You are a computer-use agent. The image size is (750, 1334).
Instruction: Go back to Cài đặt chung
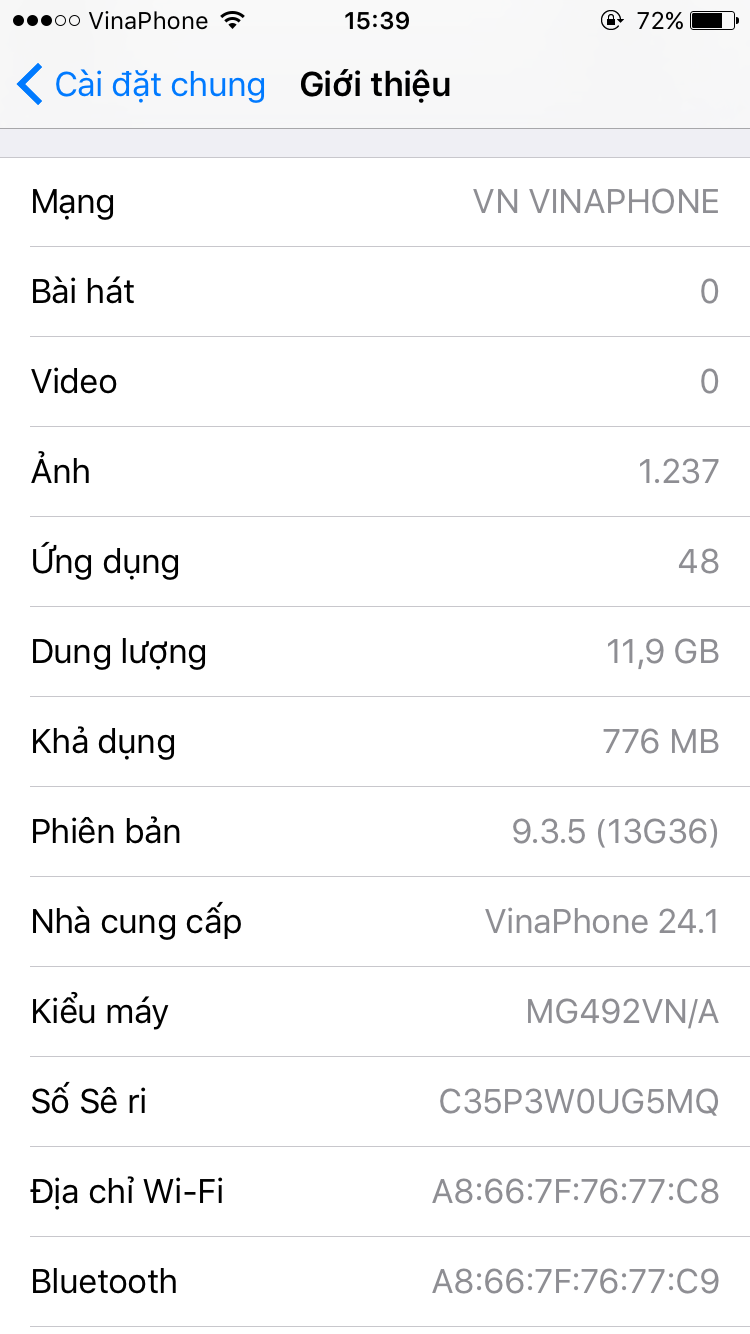[x=141, y=85]
